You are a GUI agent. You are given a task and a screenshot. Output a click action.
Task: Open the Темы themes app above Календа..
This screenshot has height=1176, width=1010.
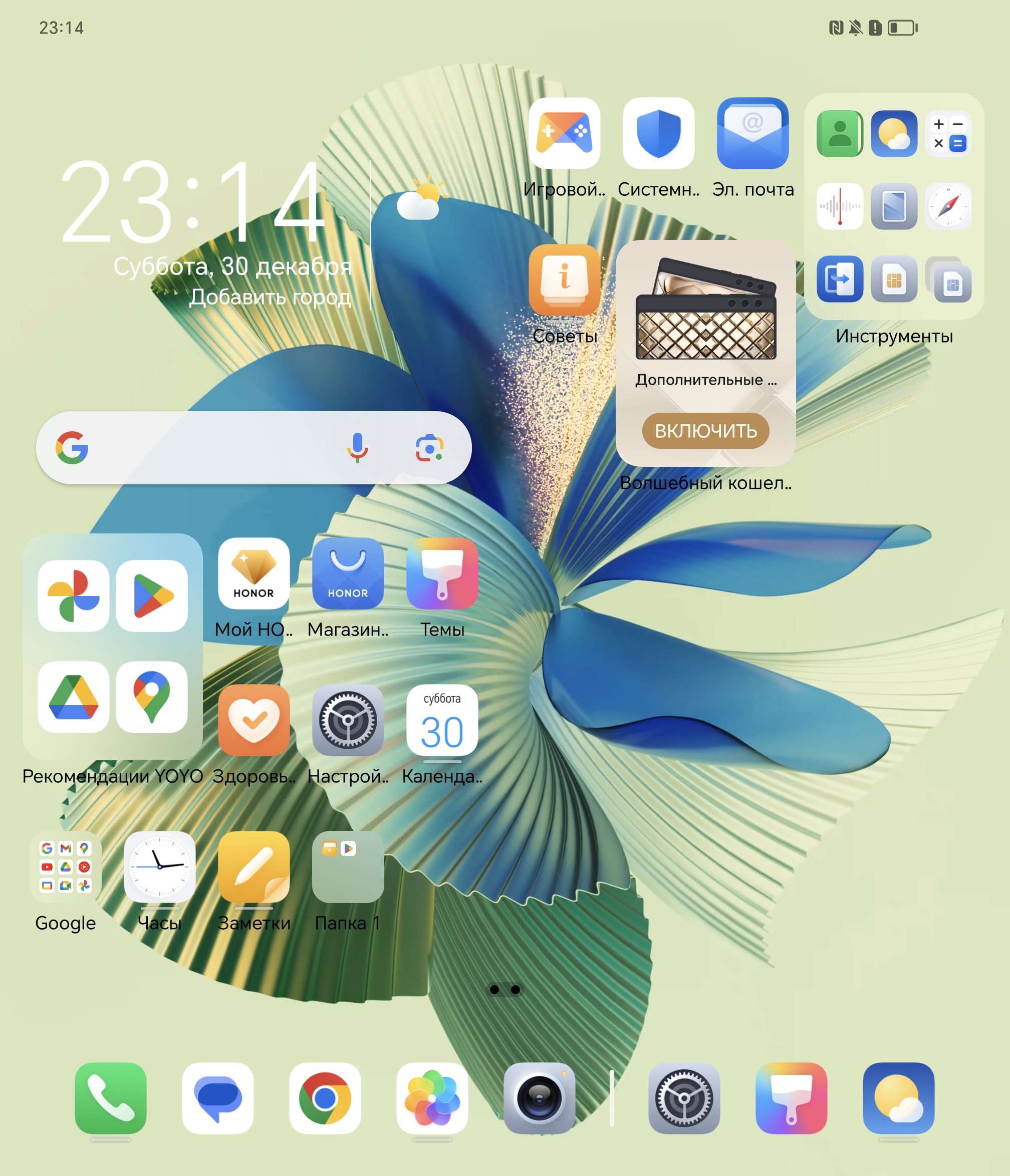[442, 574]
